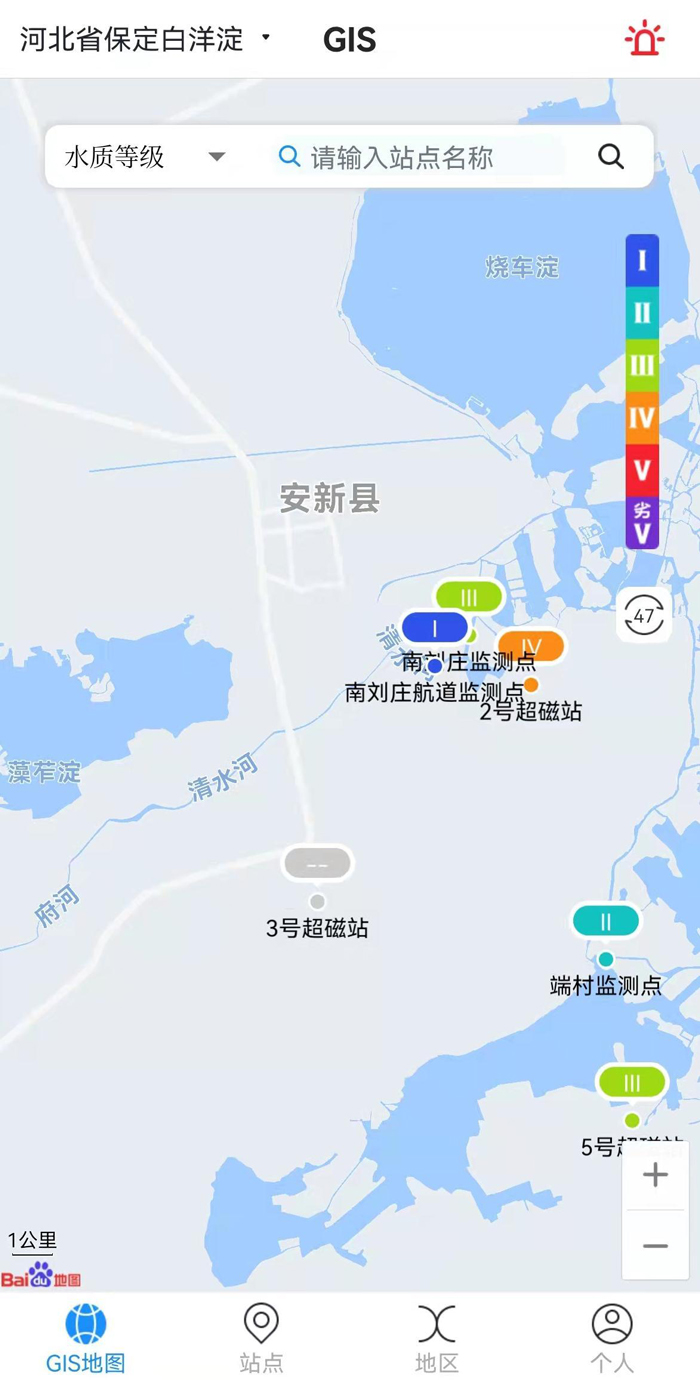Zoom in the map with plus
The image size is (700, 1380).
click(x=655, y=1175)
